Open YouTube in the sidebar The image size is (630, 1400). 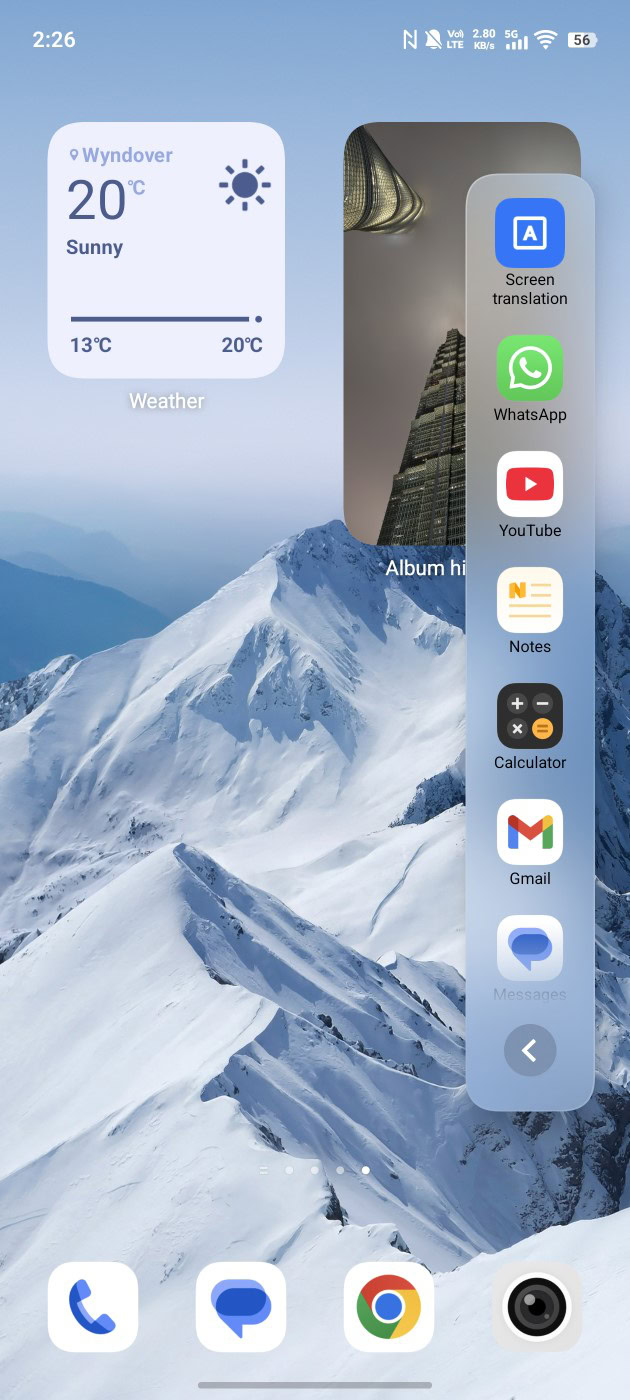[530, 484]
